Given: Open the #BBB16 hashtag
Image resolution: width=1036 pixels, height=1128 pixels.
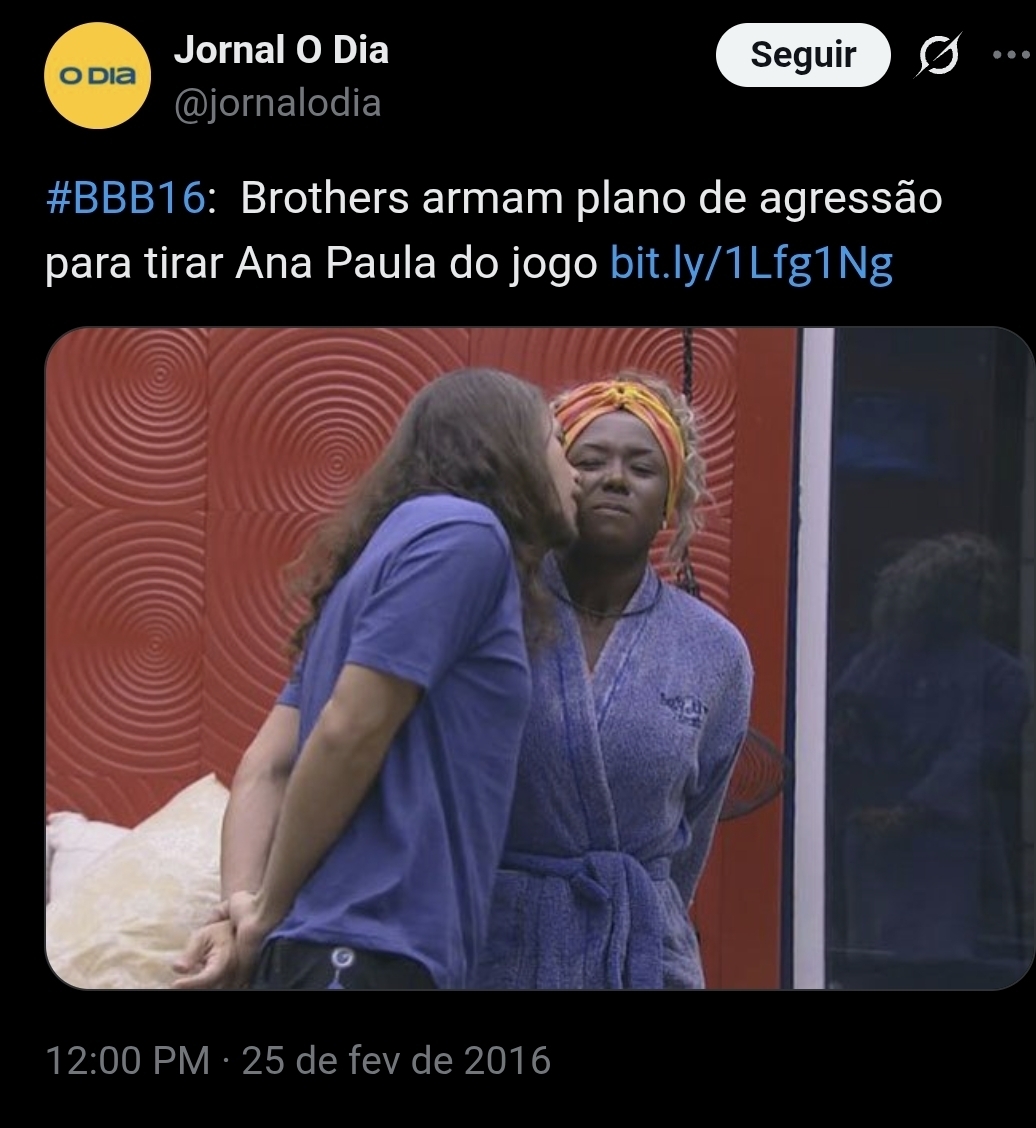Looking at the screenshot, I should pyautogui.click(x=125, y=198).
